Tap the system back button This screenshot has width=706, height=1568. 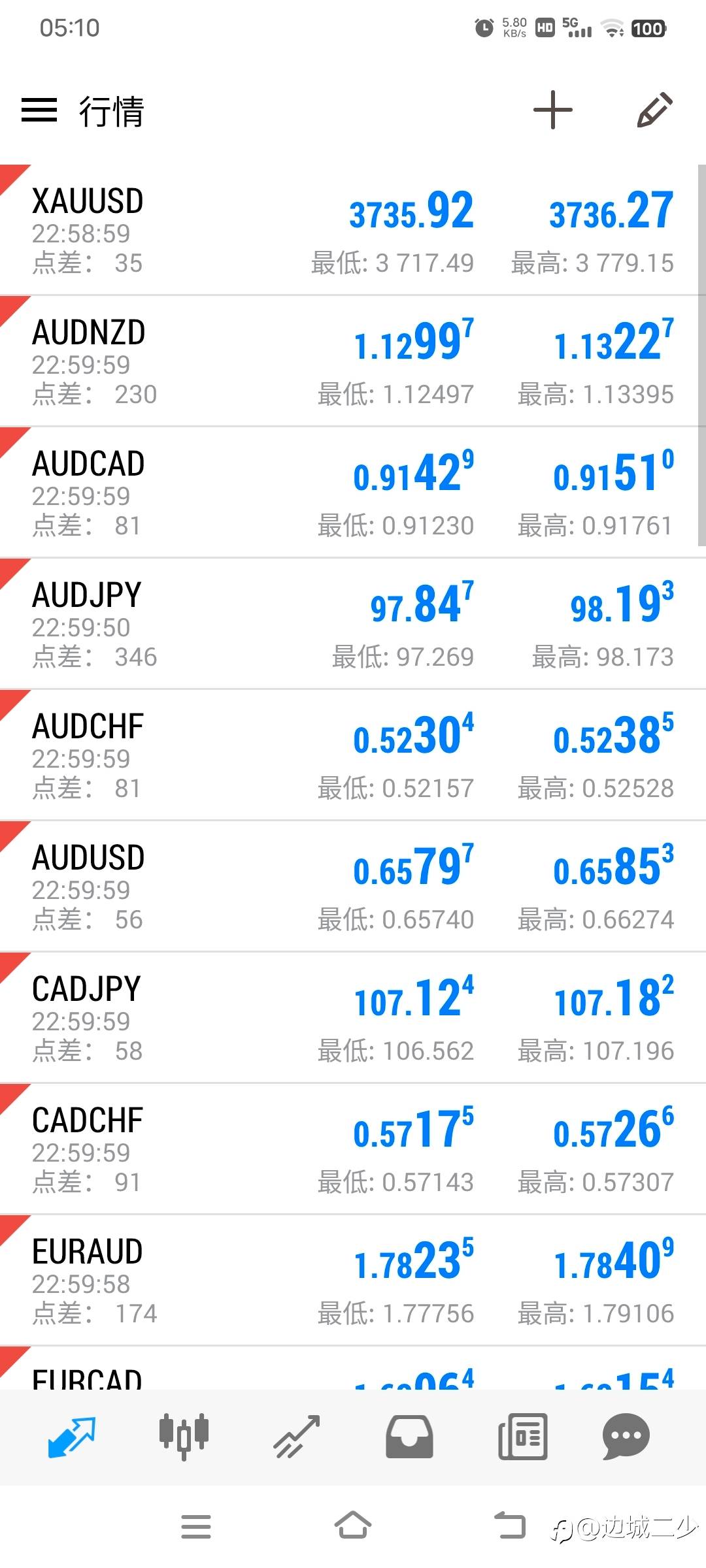pyautogui.click(x=509, y=1526)
